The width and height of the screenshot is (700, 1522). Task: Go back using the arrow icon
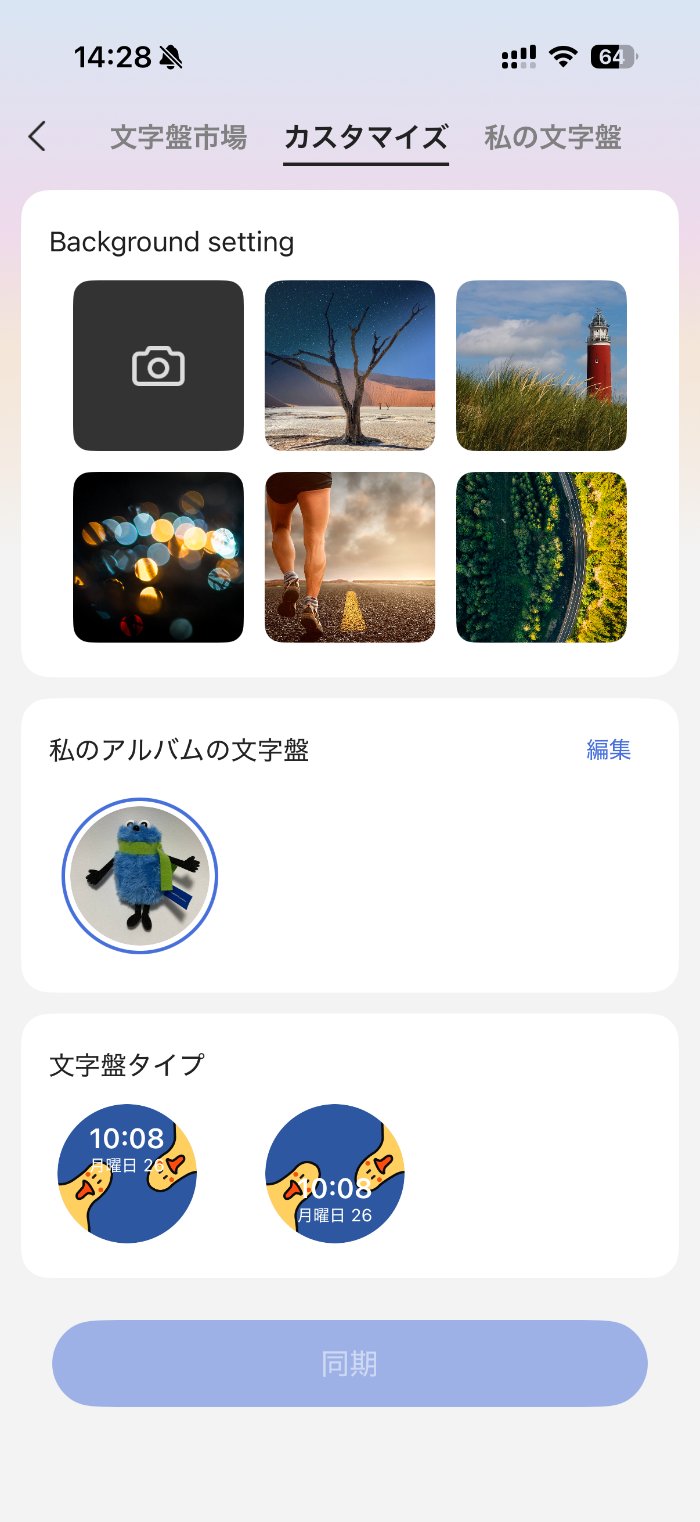pos(38,137)
